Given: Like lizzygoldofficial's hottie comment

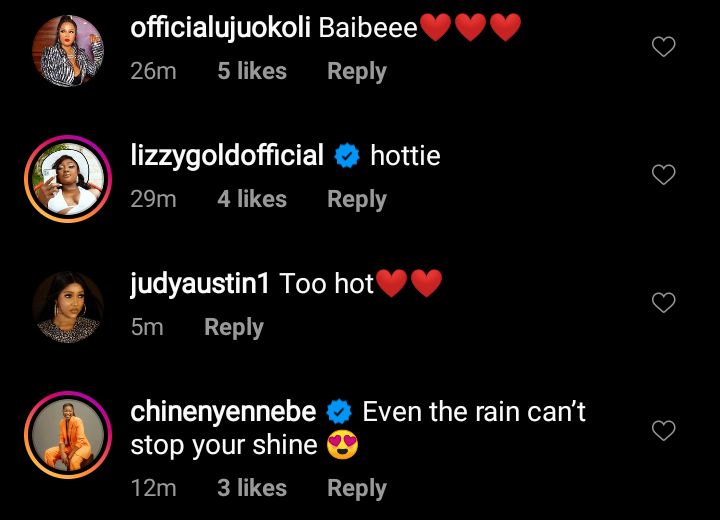Looking at the screenshot, I should (x=663, y=175).
